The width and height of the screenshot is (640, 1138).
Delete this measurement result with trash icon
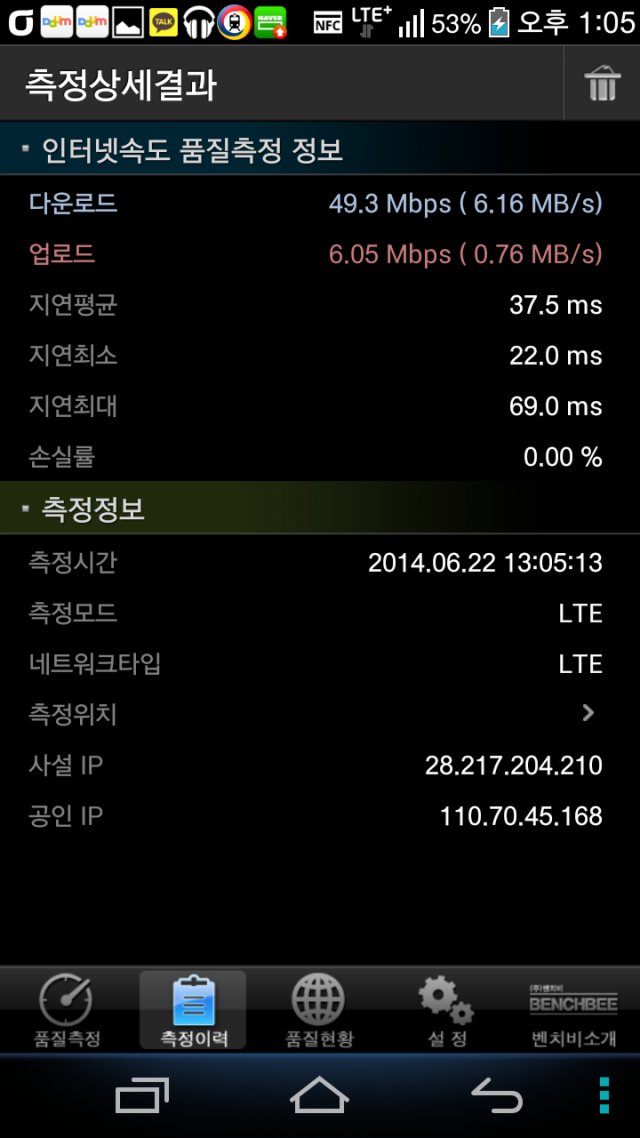click(x=602, y=83)
